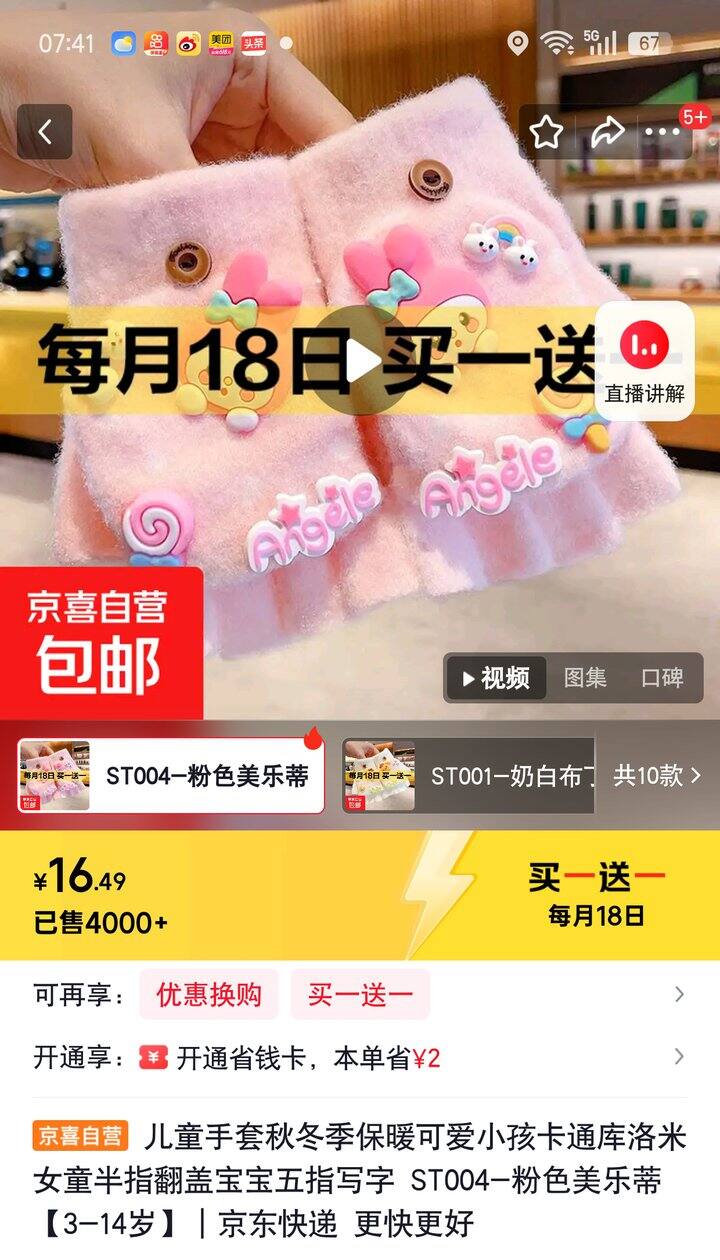720x1260 pixels.
Task: Switch to the 口碑 tab
Action: pos(662,678)
